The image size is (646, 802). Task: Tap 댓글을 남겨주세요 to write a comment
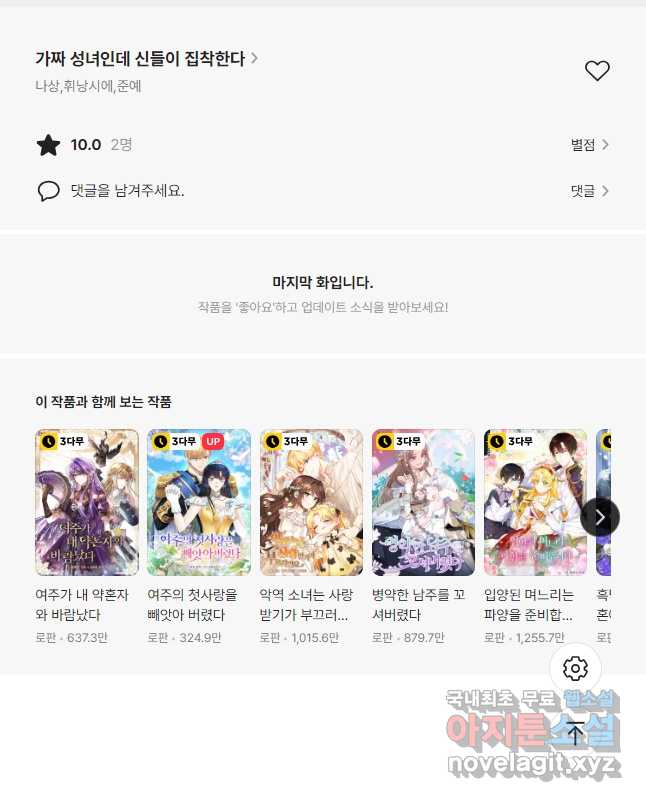tap(127, 191)
